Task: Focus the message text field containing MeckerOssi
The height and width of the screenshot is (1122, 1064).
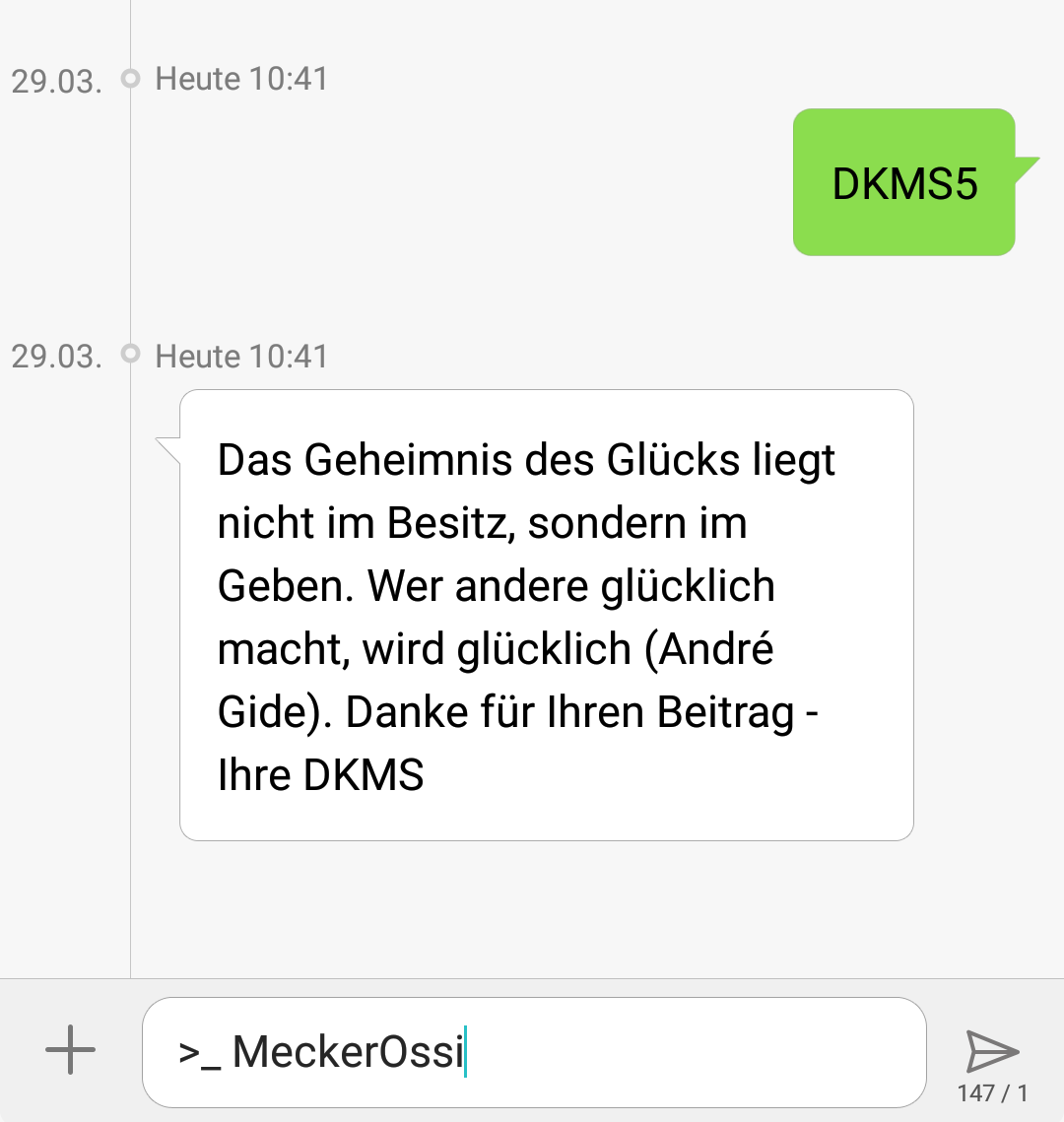Action: point(534,1052)
